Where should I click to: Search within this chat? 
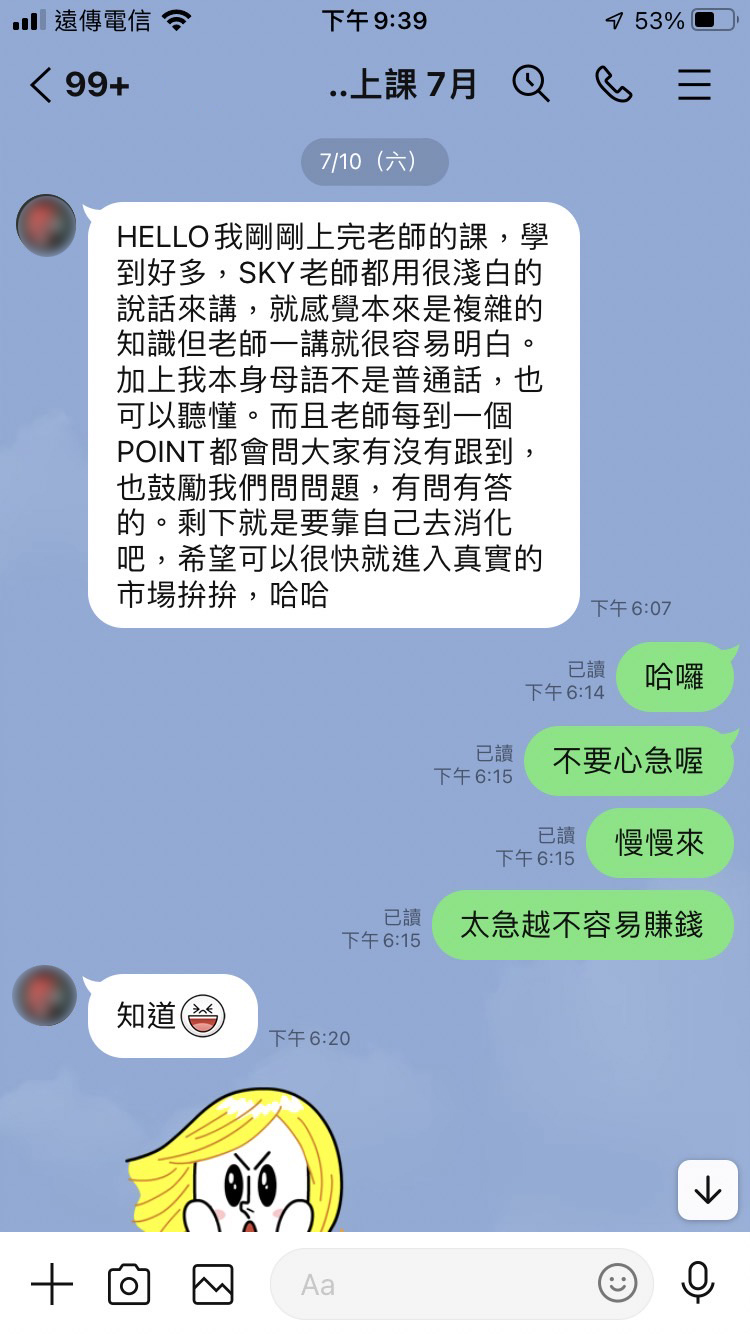point(531,84)
